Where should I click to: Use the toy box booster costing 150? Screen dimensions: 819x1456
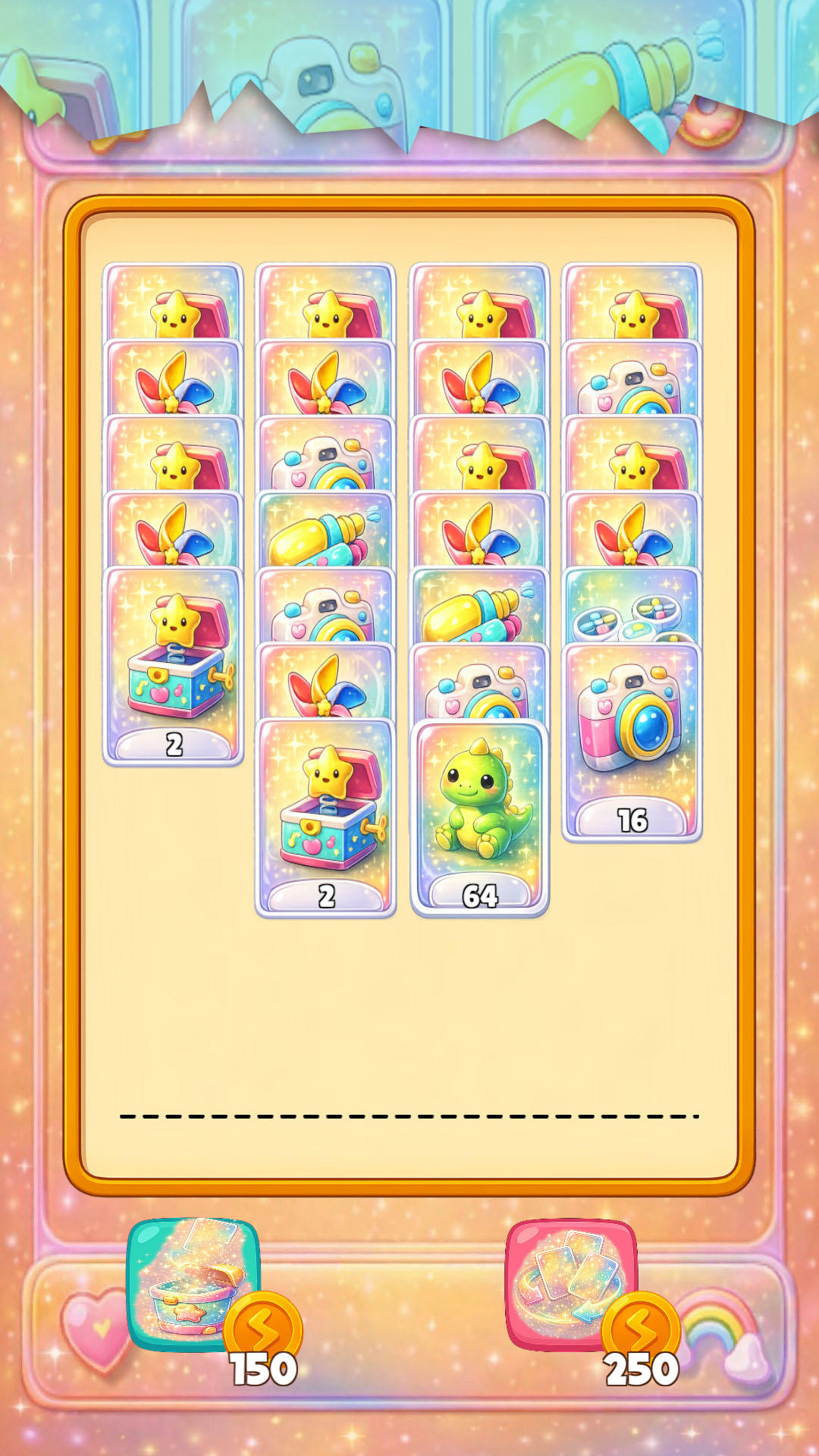(x=193, y=1284)
